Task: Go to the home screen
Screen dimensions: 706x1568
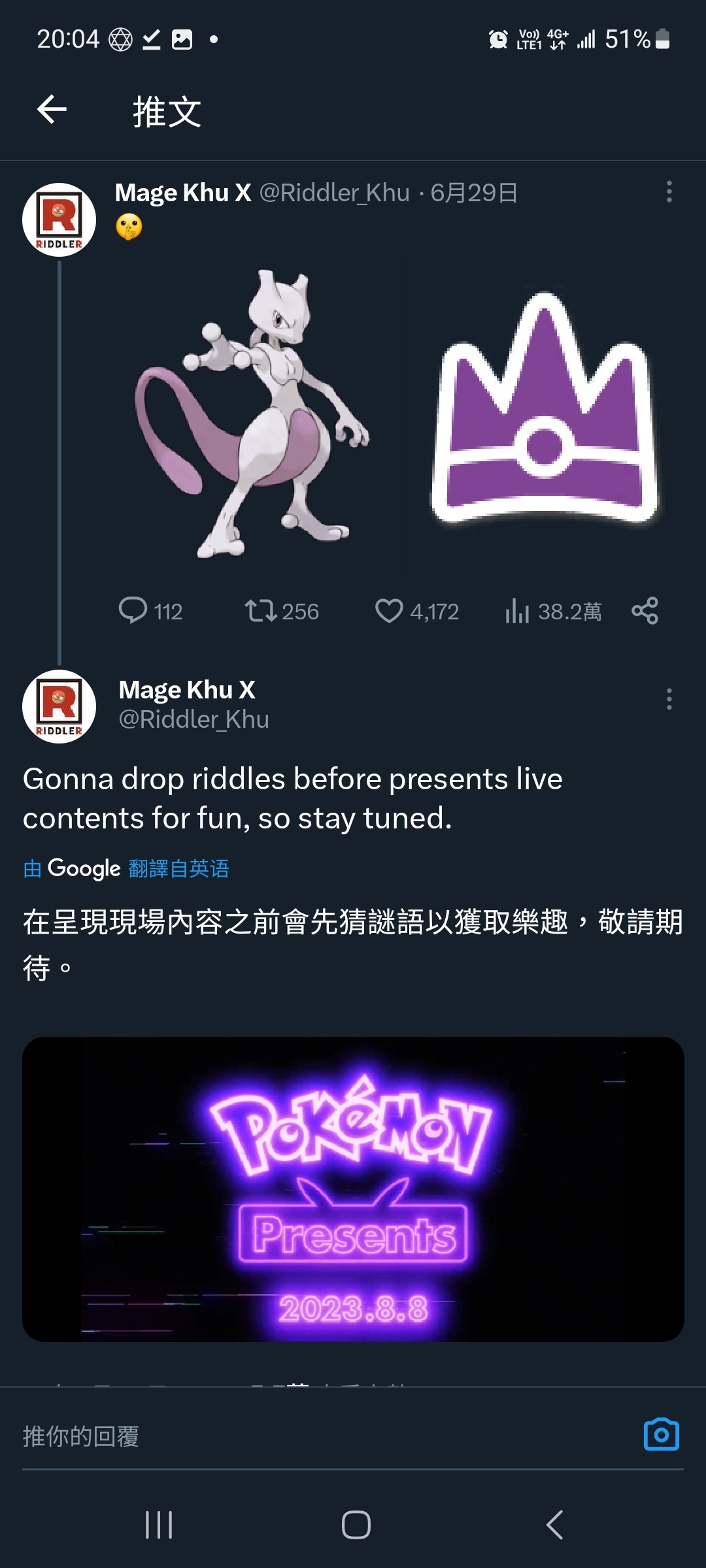Action: [356, 1525]
